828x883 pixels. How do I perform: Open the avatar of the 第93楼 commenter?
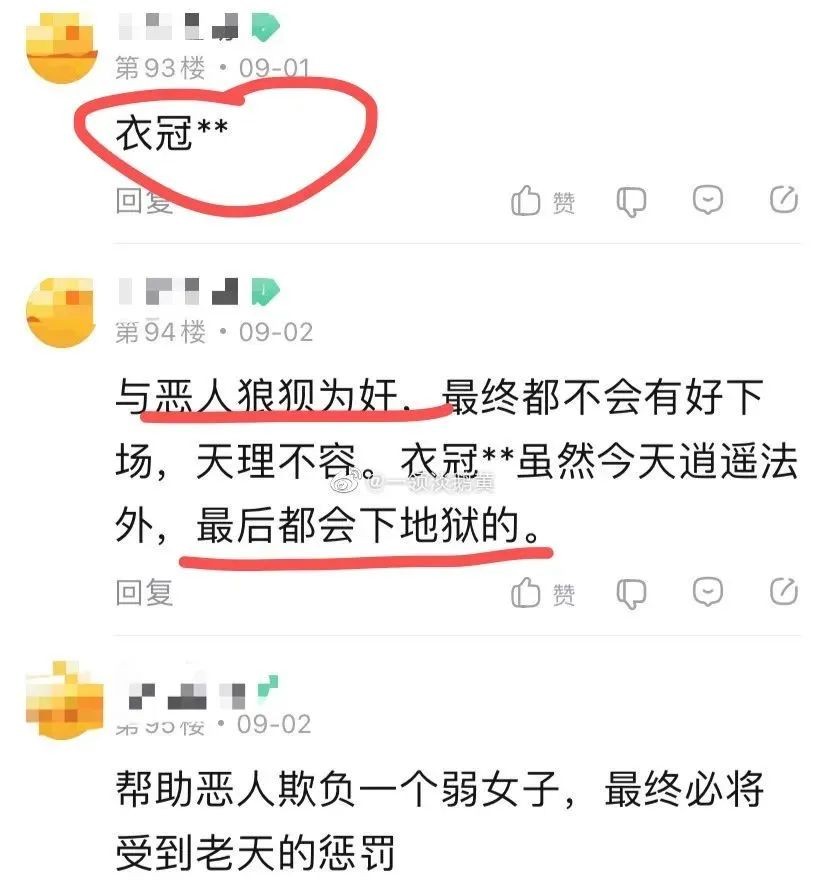(x=60, y=48)
